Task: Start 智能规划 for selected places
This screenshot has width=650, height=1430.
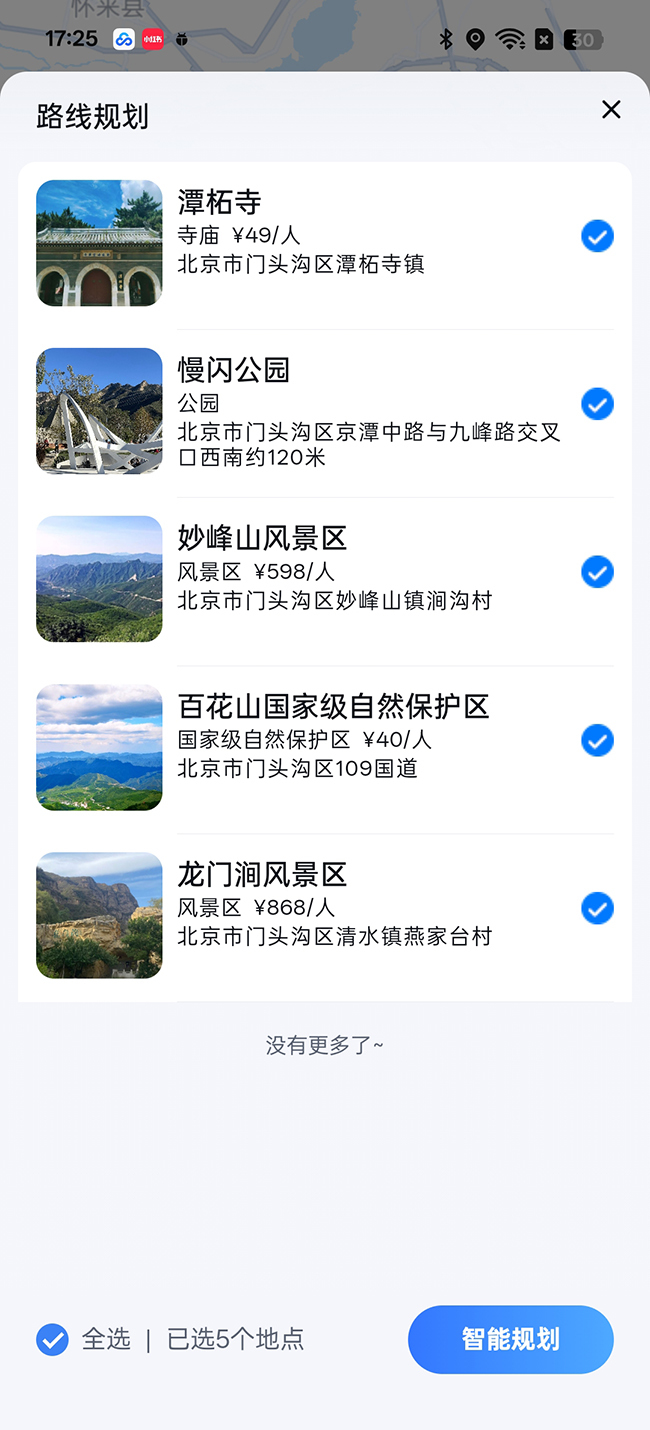Action: 510,1339
